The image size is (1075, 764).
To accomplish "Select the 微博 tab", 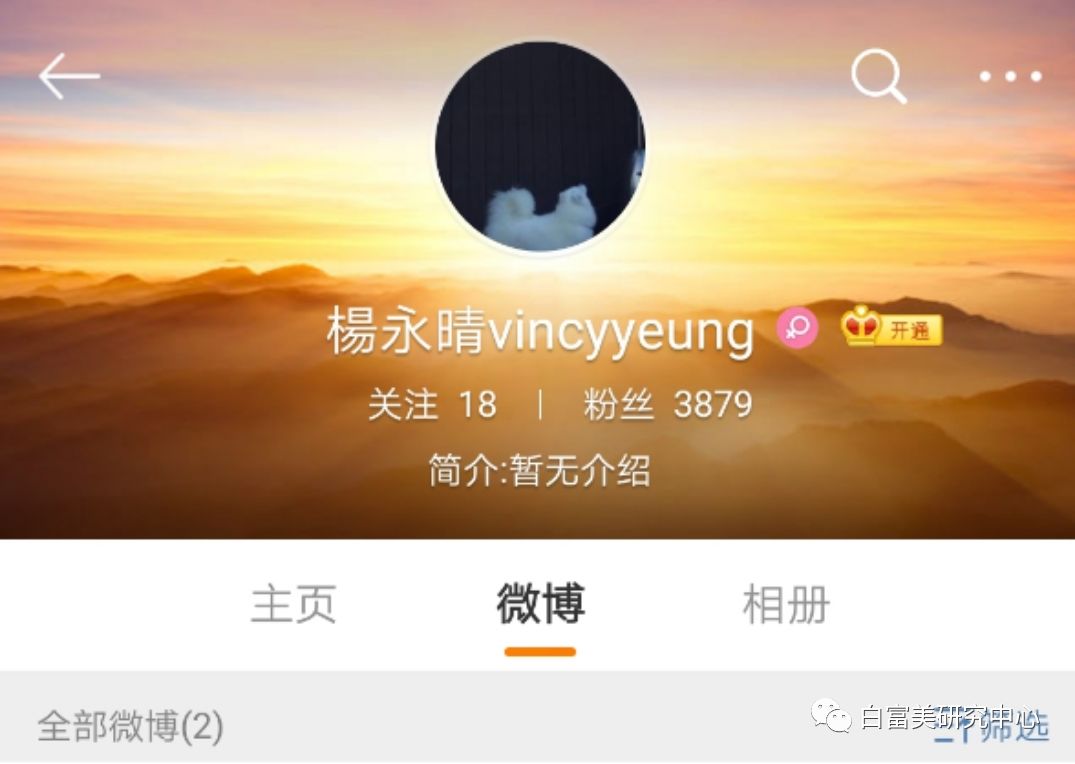I will click(540, 604).
